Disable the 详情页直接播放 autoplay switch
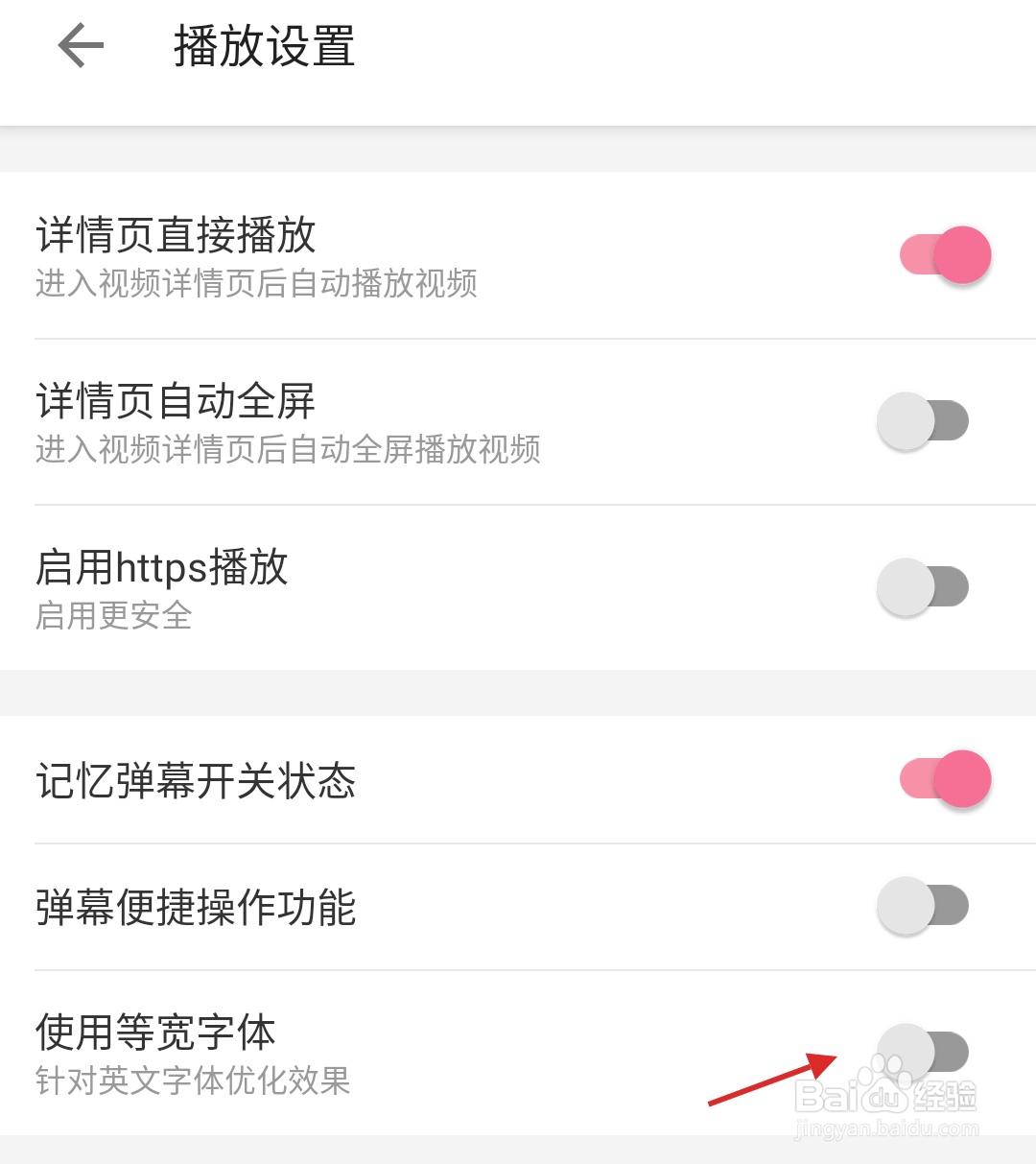This screenshot has height=1164, width=1036. point(945,253)
